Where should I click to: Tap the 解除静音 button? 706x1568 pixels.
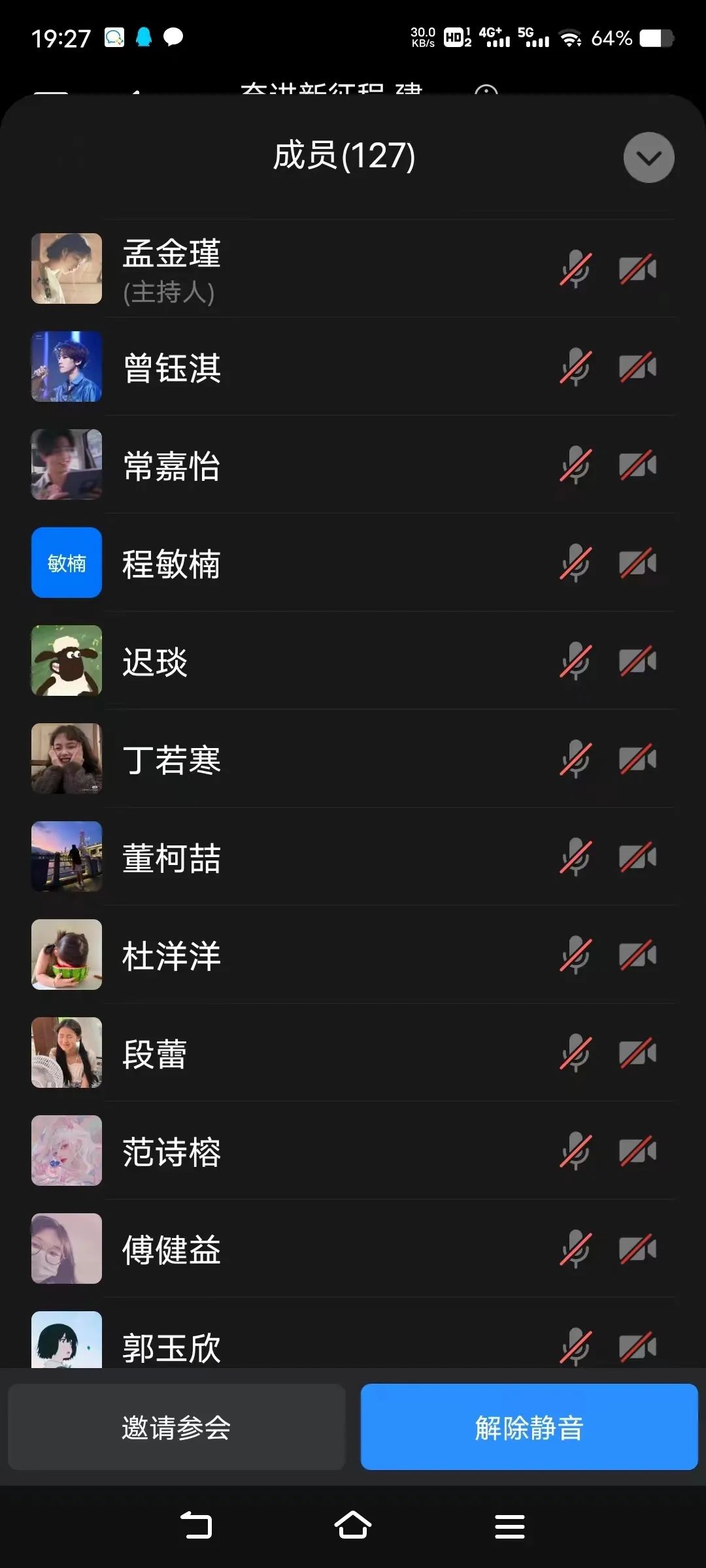pyautogui.click(x=529, y=1427)
